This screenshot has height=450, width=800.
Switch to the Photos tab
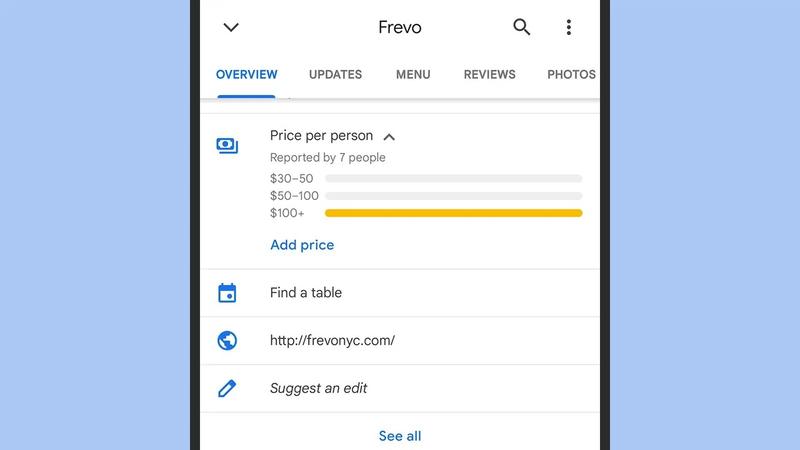[571, 74]
